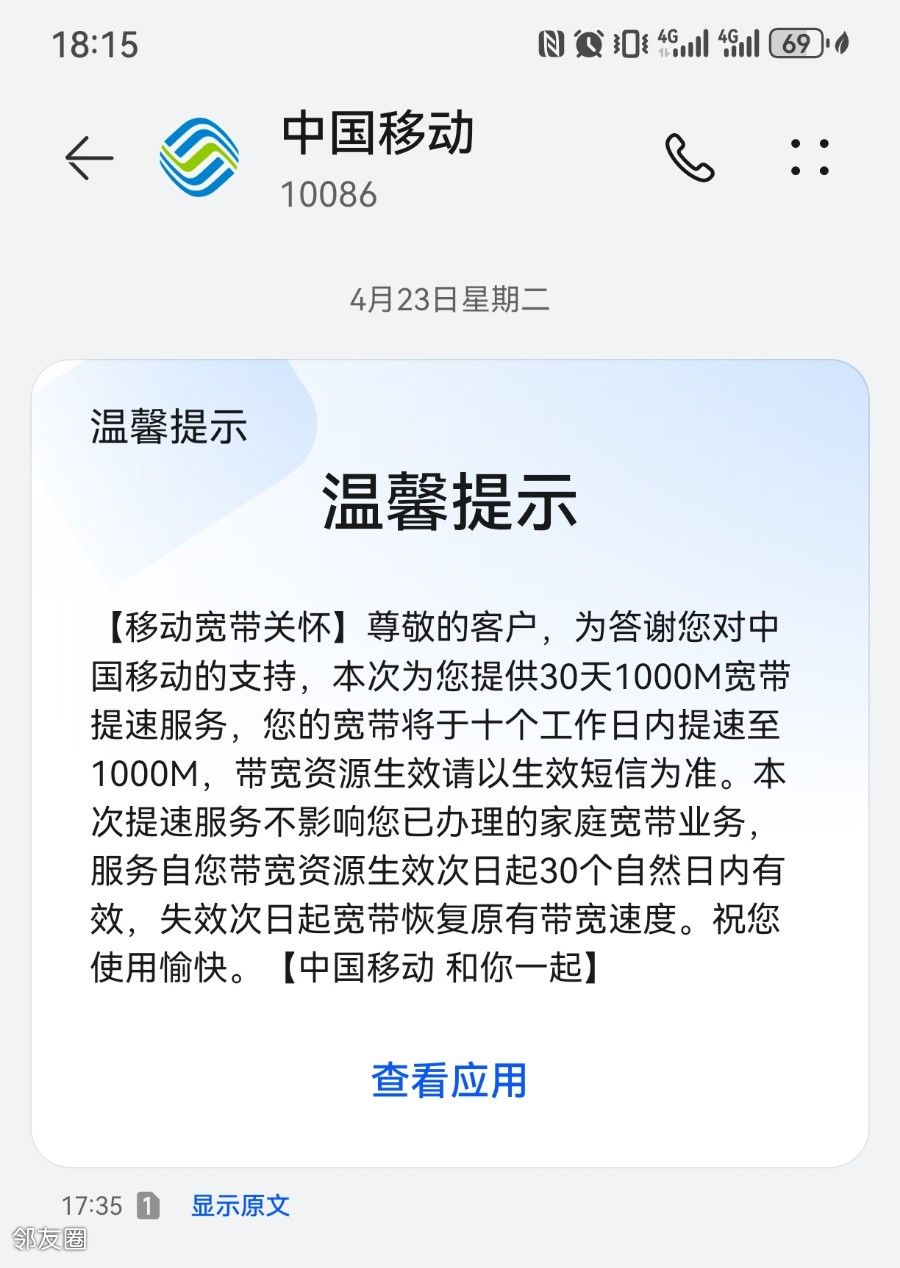Call China Mobile 10086
This screenshot has height=1268, width=900.
(689, 158)
